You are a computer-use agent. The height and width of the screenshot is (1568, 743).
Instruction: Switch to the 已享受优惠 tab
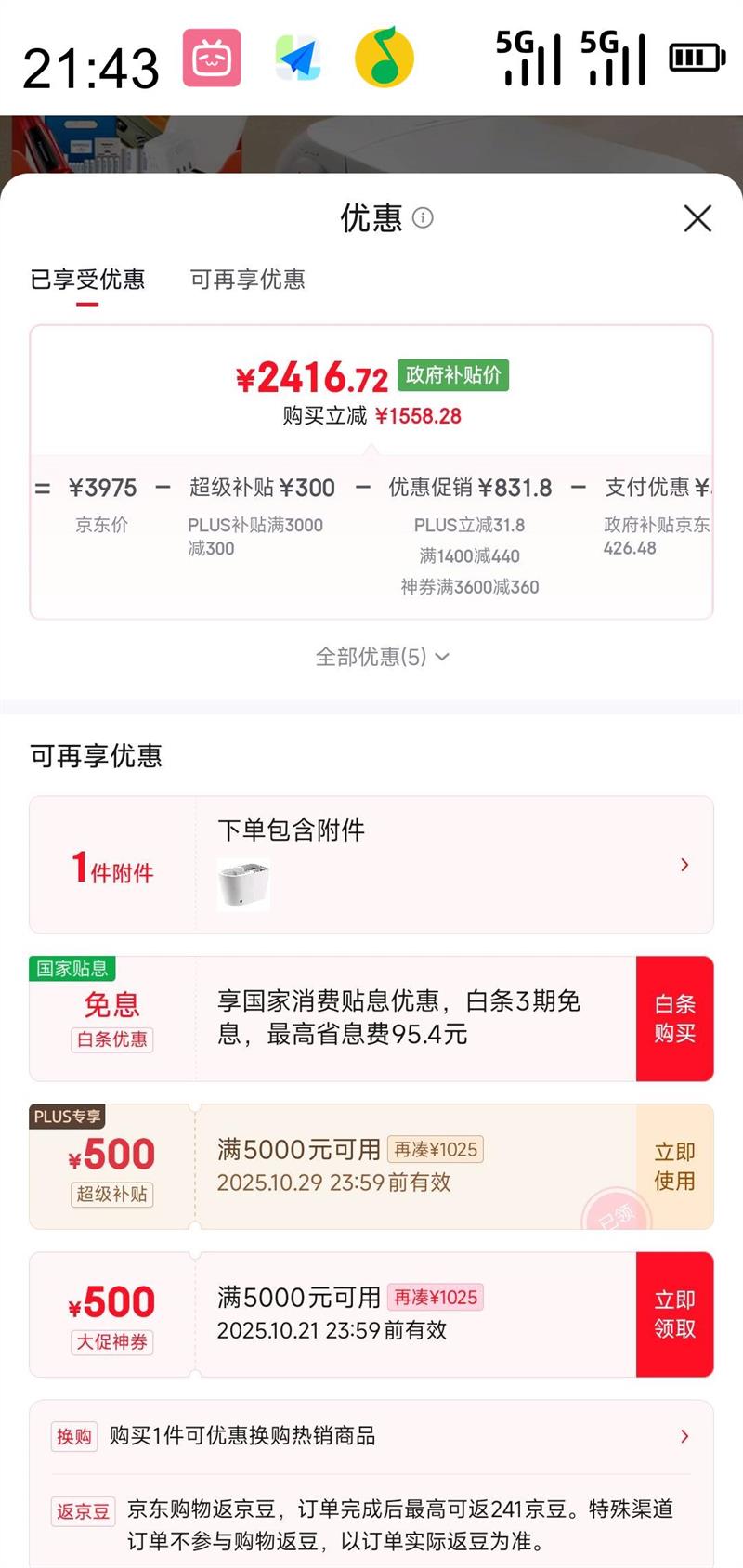tap(87, 280)
